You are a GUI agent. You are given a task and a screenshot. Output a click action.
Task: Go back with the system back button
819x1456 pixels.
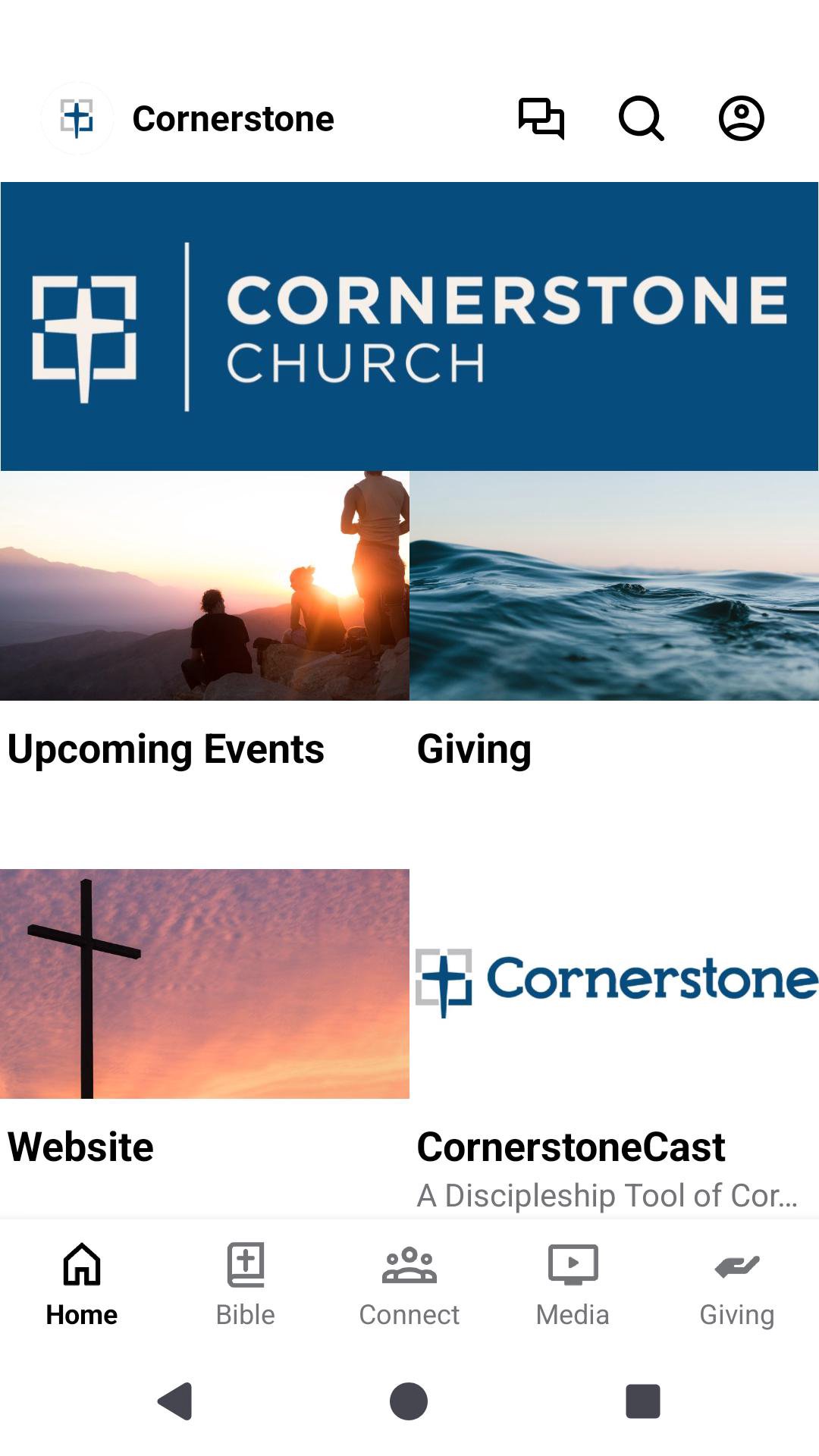(175, 1401)
